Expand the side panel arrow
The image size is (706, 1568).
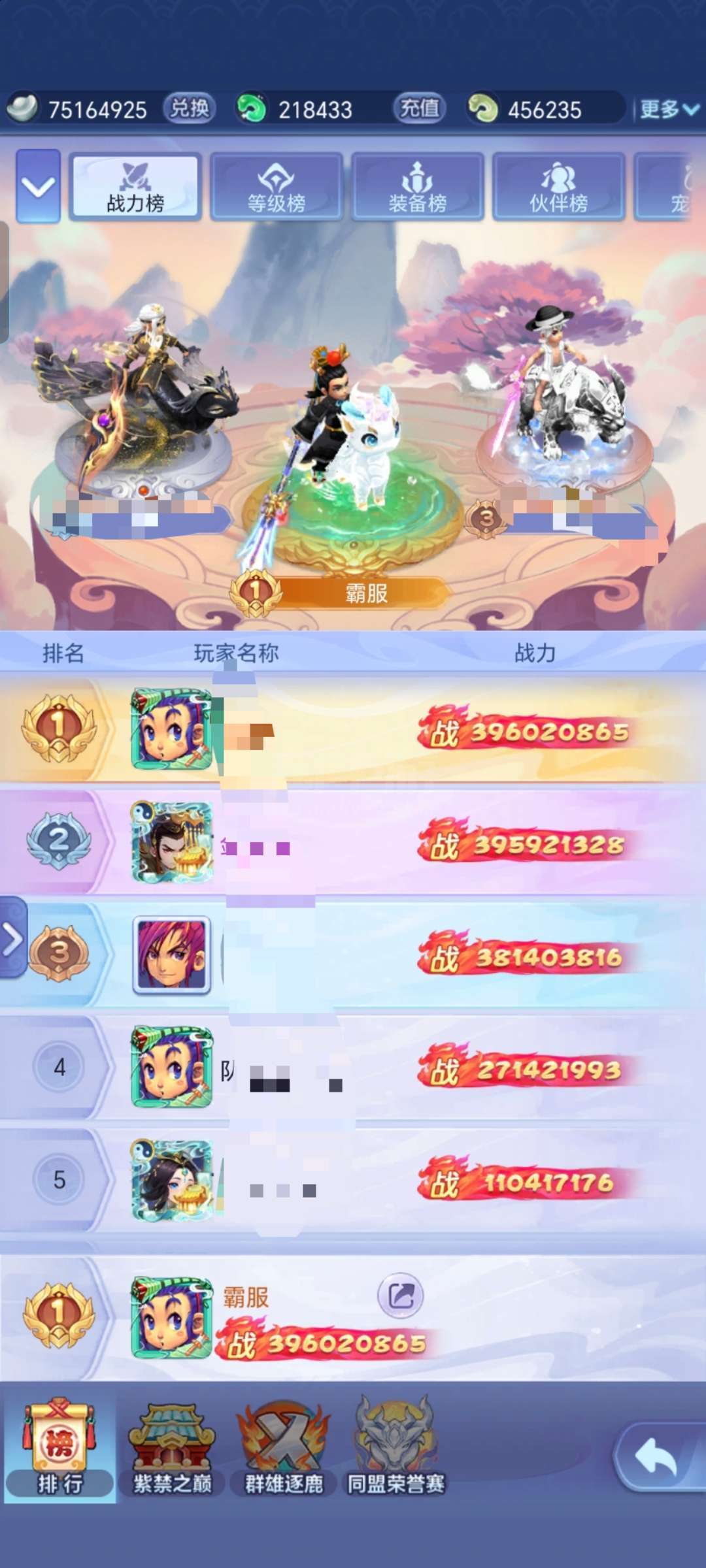[x=13, y=939]
